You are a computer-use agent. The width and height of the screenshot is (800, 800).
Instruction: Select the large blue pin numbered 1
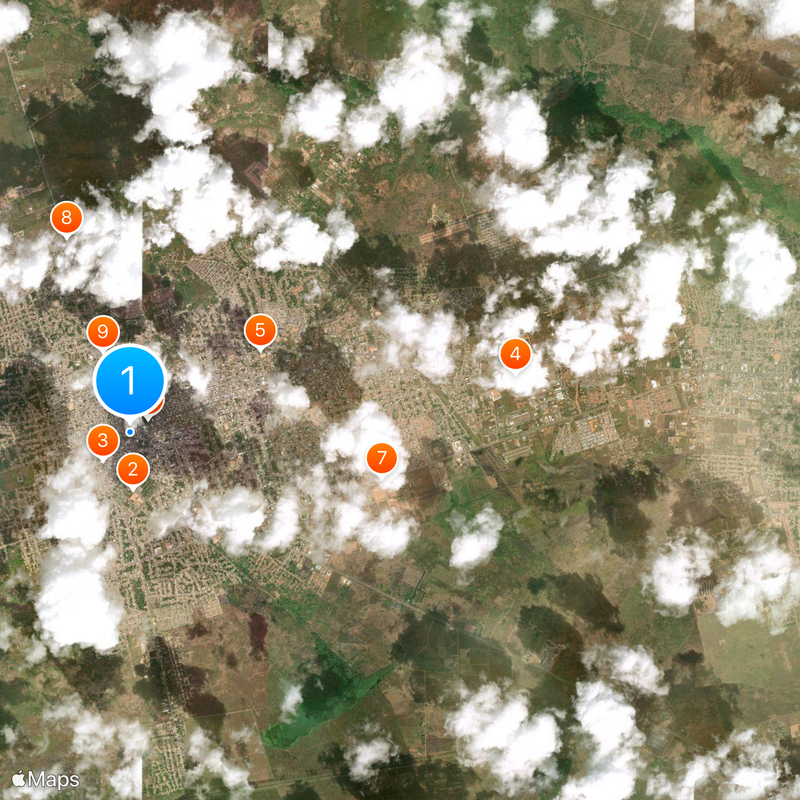(129, 381)
